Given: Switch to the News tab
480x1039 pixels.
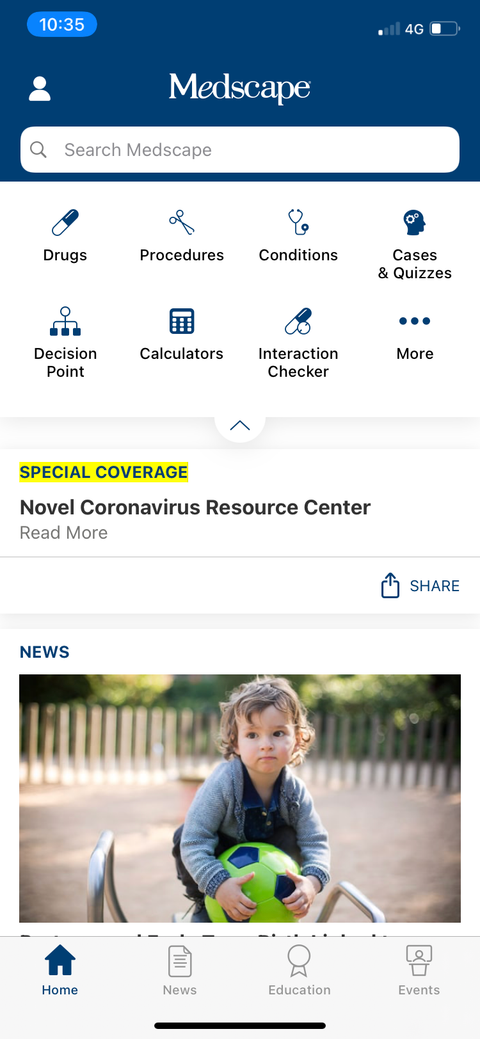Looking at the screenshot, I should click(180, 971).
